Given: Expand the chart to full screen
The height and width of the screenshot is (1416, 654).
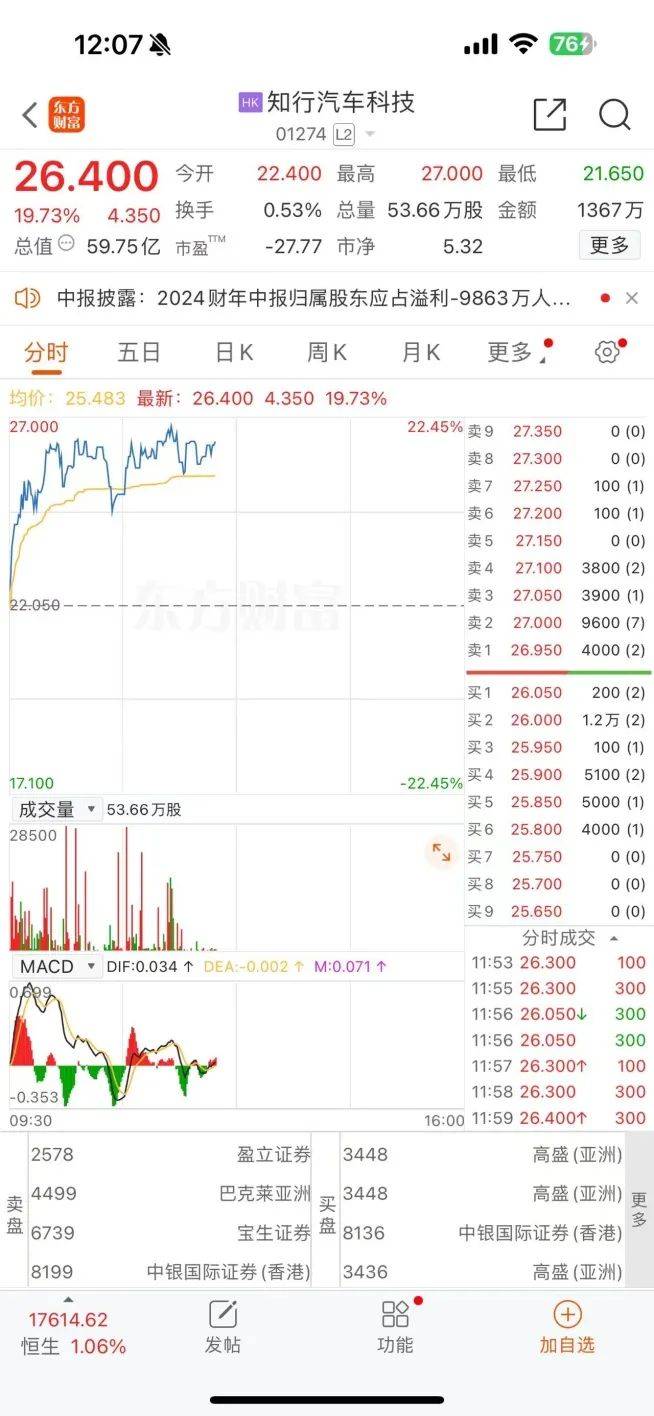Looking at the screenshot, I should pyautogui.click(x=441, y=852).
